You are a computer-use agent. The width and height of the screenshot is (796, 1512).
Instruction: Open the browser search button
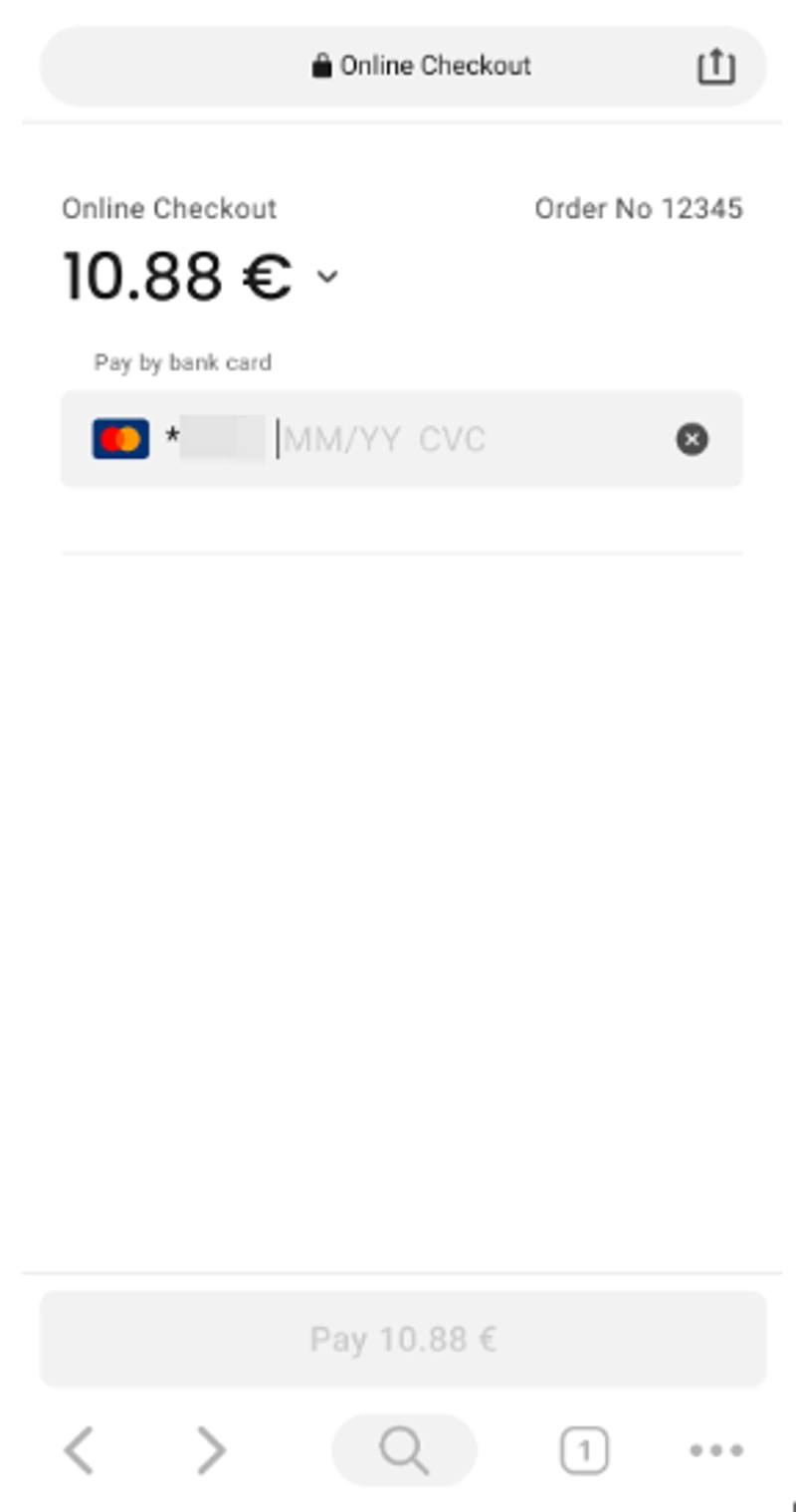tap(404, 1450)
